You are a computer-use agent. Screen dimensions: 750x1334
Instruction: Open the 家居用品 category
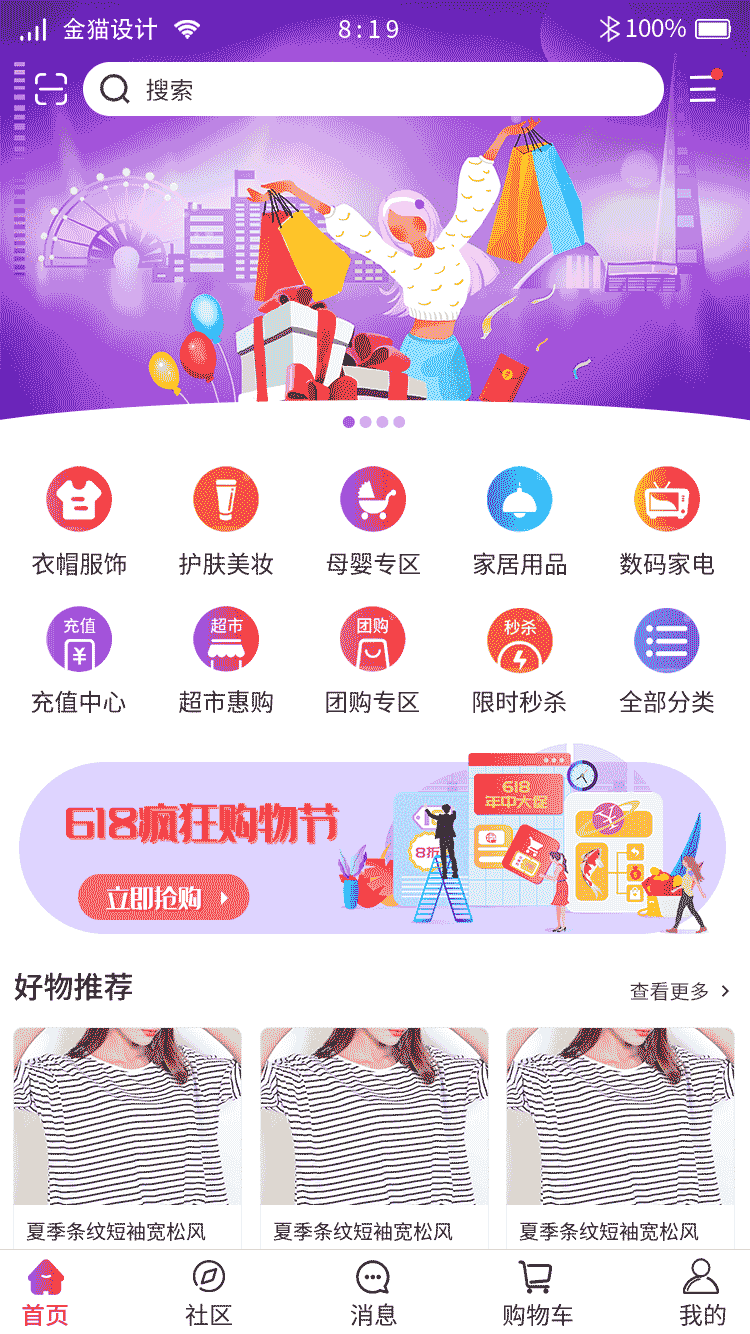(x=520, y=520)
